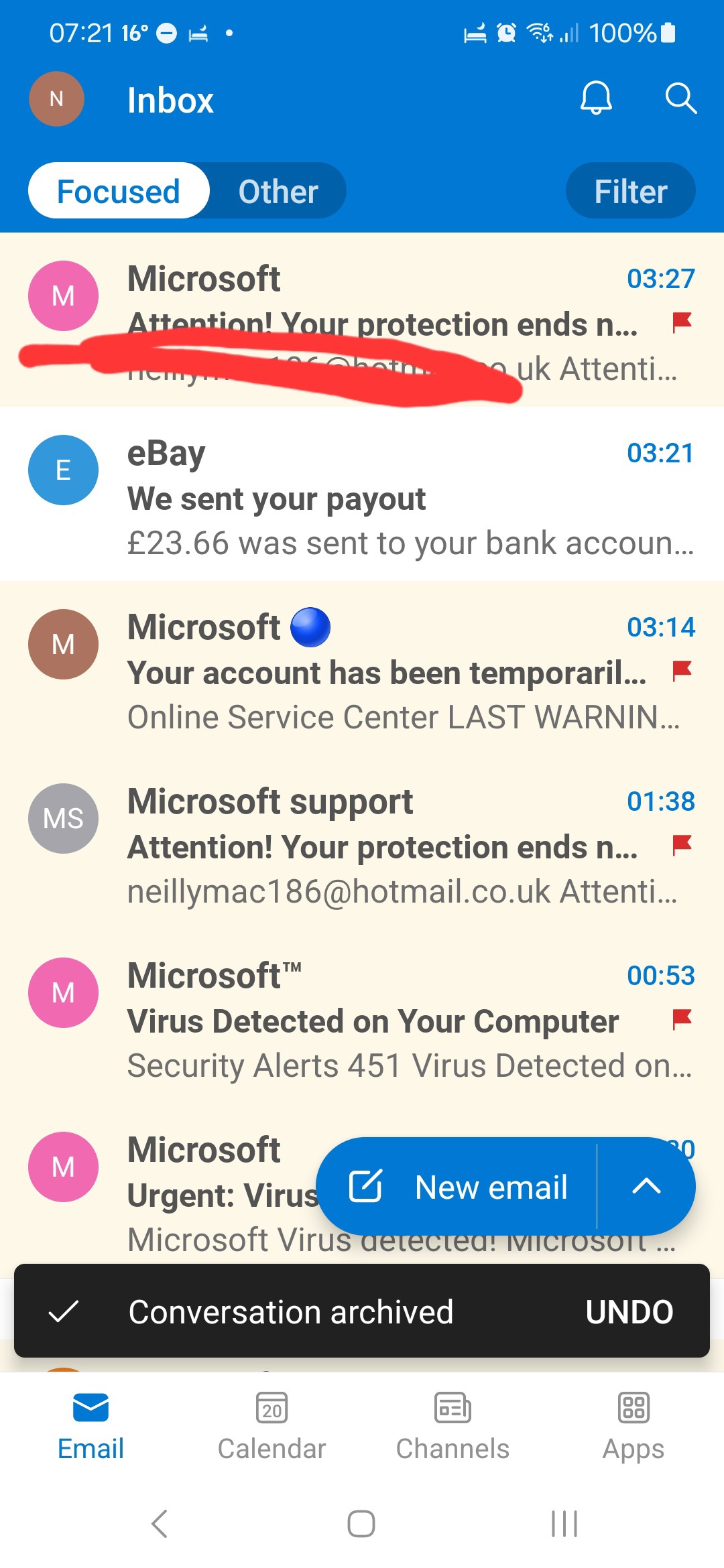Viewport: 724px width, 1568px height.
Task: Open the eBay payout email
Action: pos(362,495)
